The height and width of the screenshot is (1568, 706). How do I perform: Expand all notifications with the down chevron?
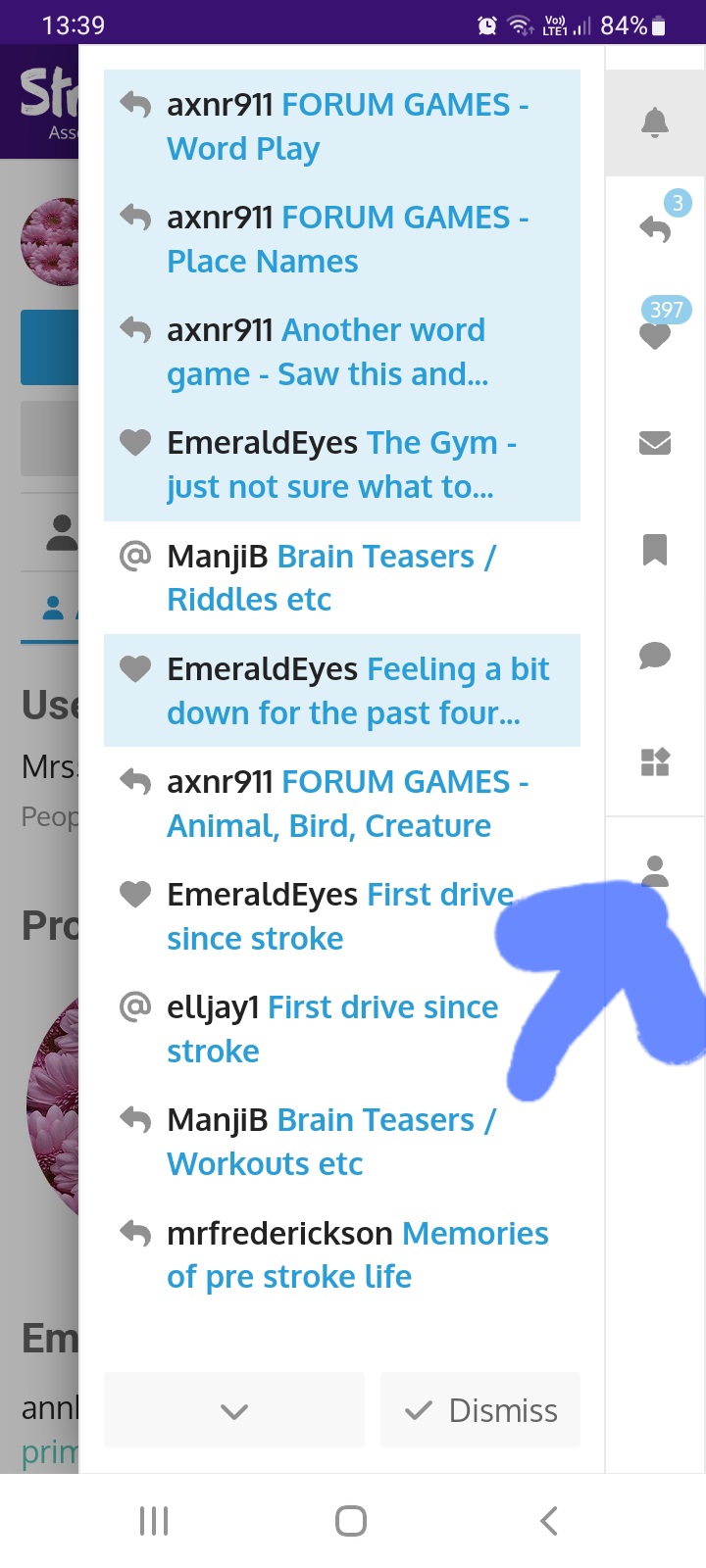(x=234, y=1410)
